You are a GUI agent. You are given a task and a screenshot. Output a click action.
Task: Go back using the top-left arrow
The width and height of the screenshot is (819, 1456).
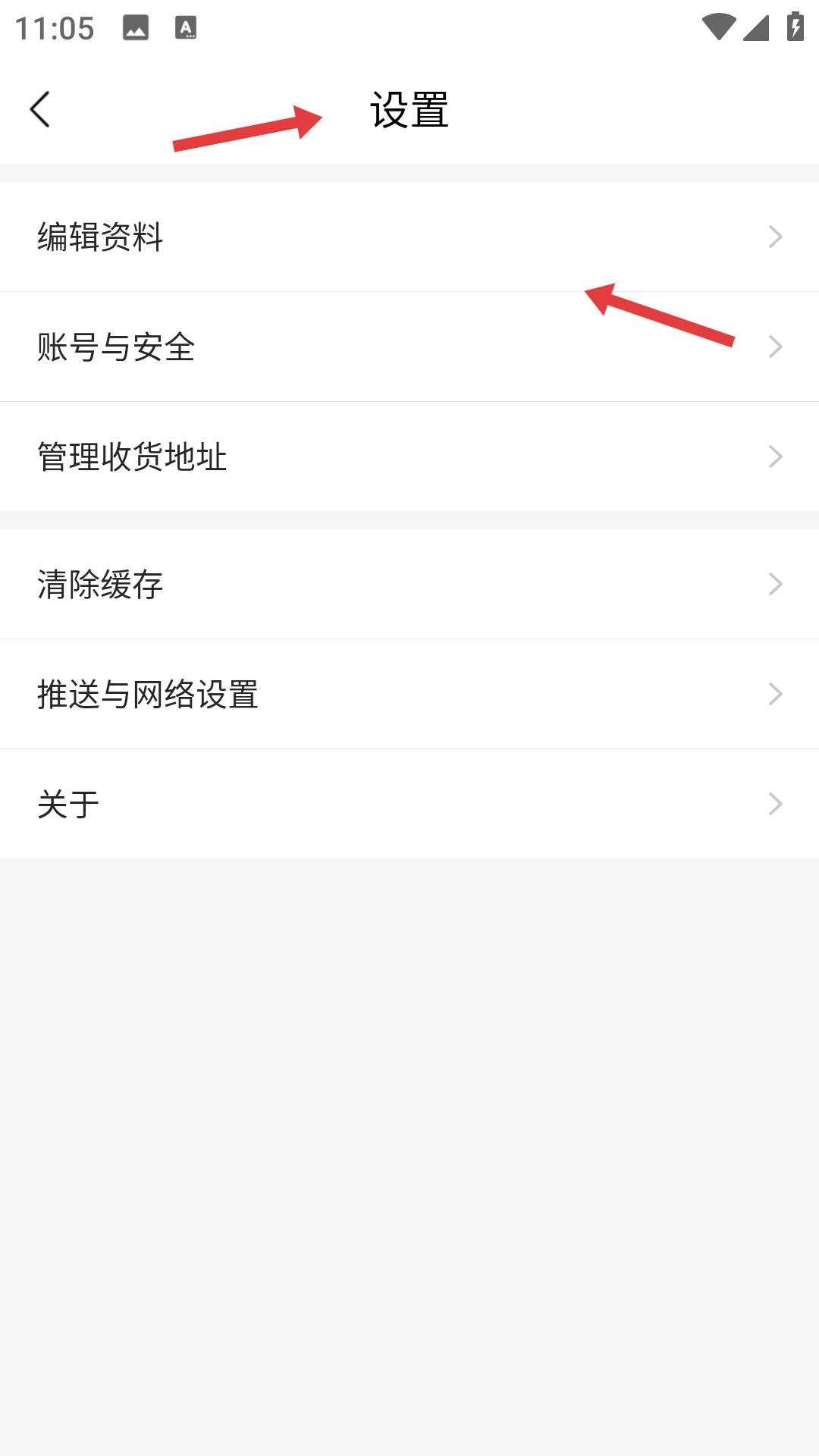click(x=40, y=110)
